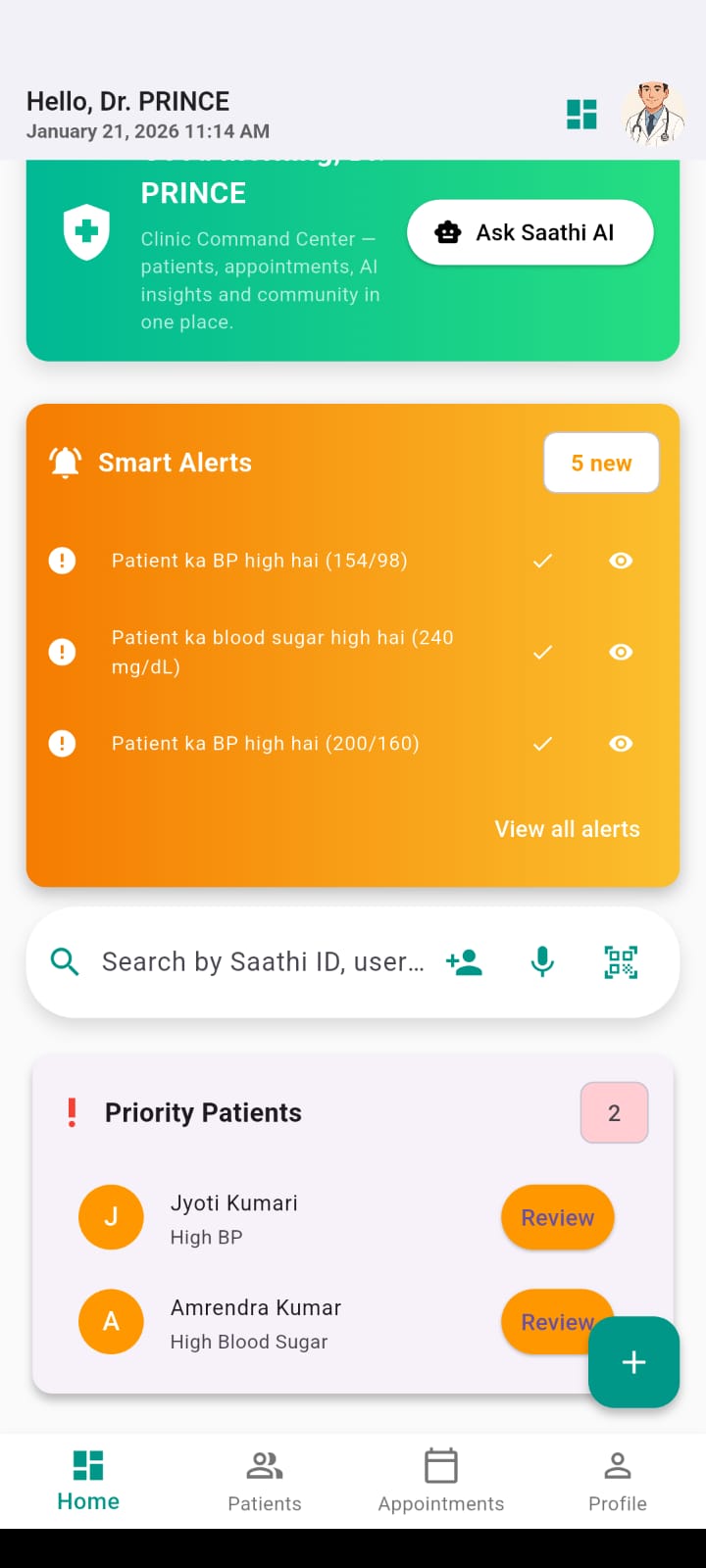
Task: Open View all alerts
Action: (567, 829)
